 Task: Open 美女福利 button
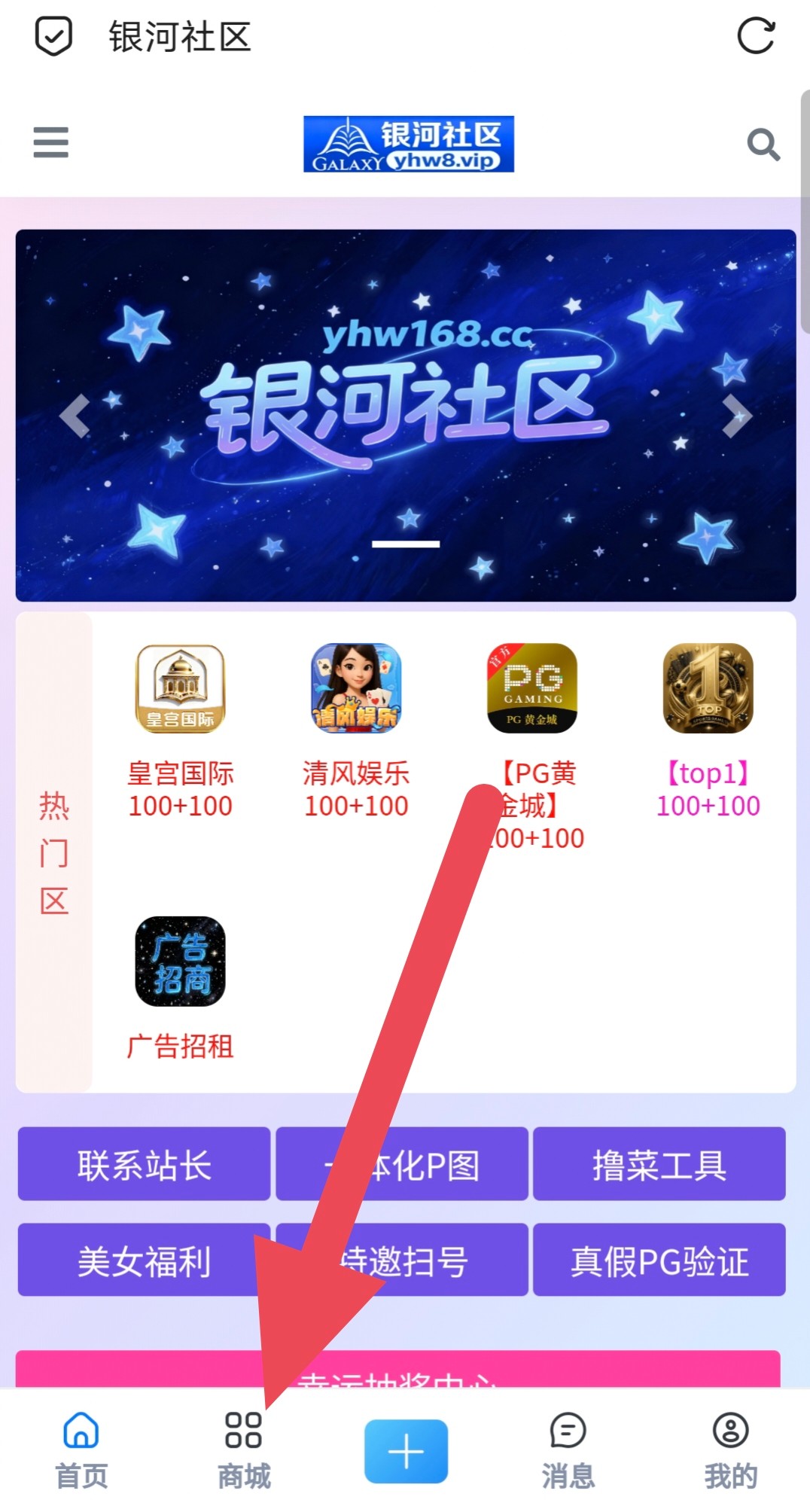pyautogui.click(x=144, y=1260)
